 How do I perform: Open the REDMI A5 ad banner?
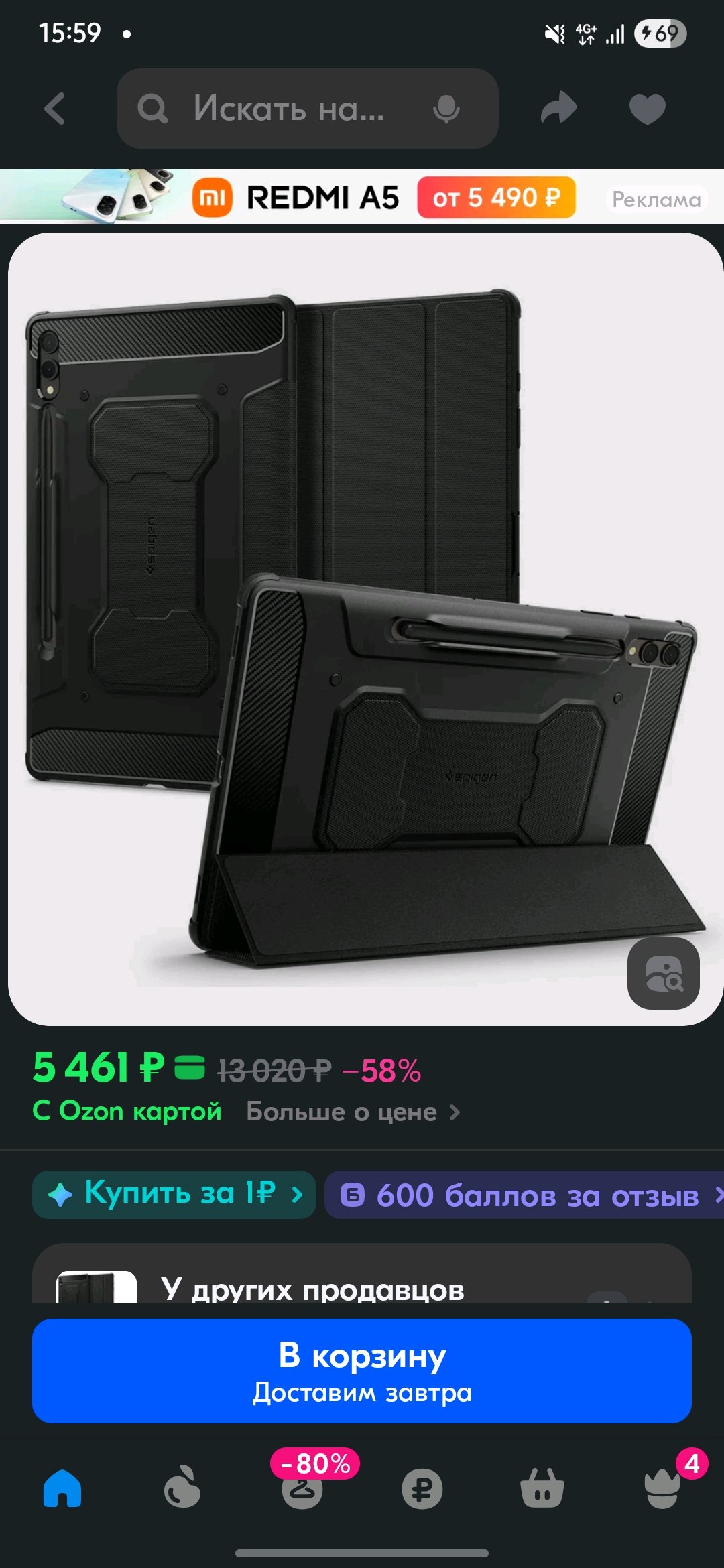coord(362,197)
